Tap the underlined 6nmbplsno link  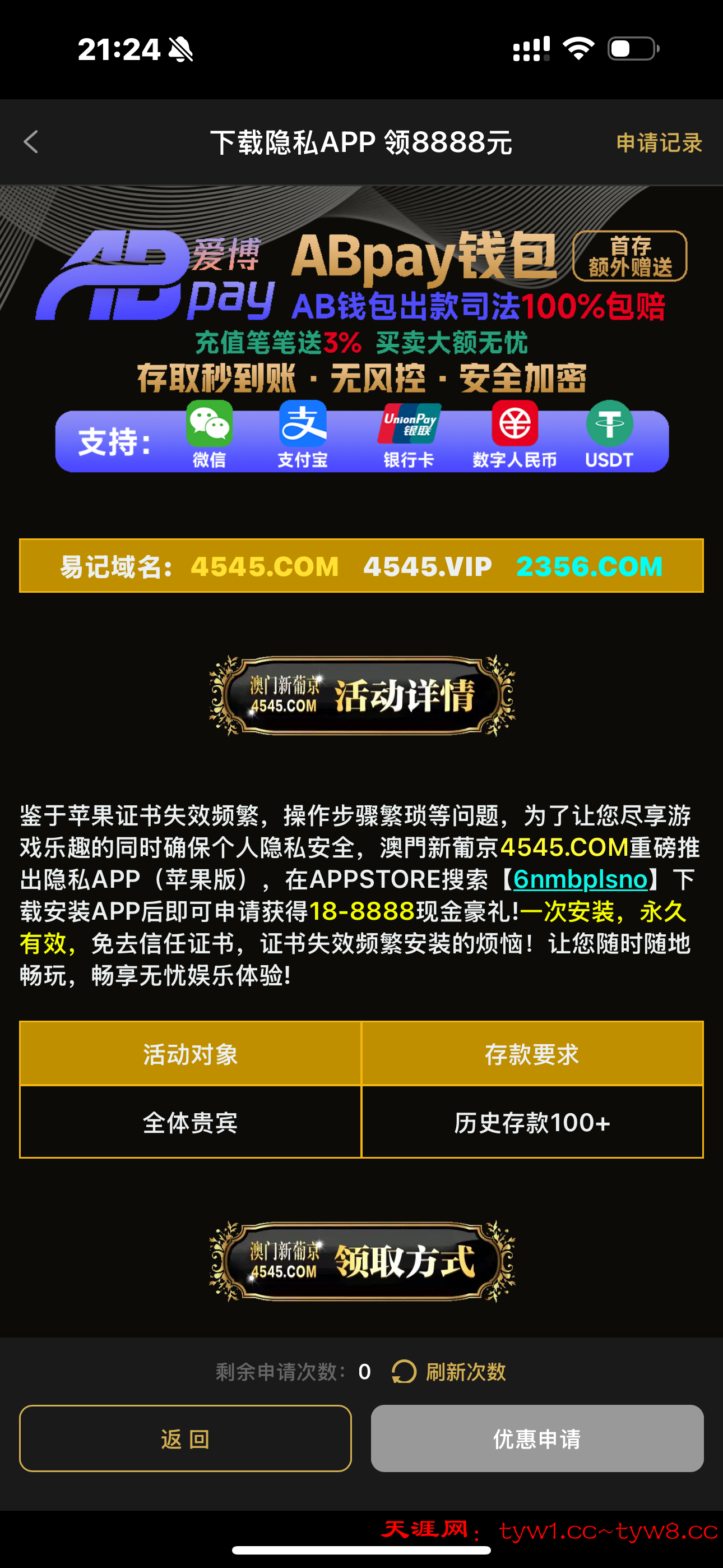point(580,879)
